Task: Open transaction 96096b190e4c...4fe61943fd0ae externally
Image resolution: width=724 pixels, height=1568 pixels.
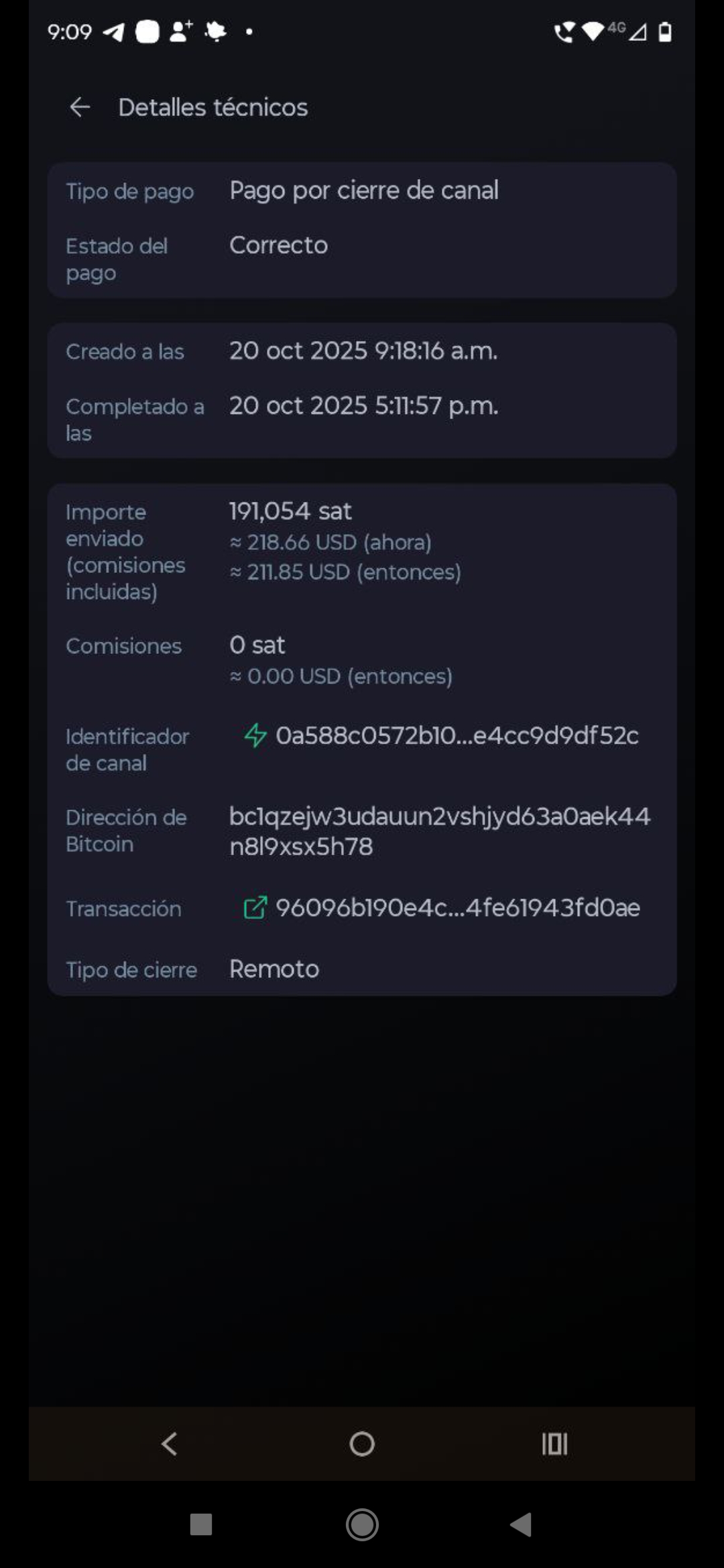Action: pos(441,908)
